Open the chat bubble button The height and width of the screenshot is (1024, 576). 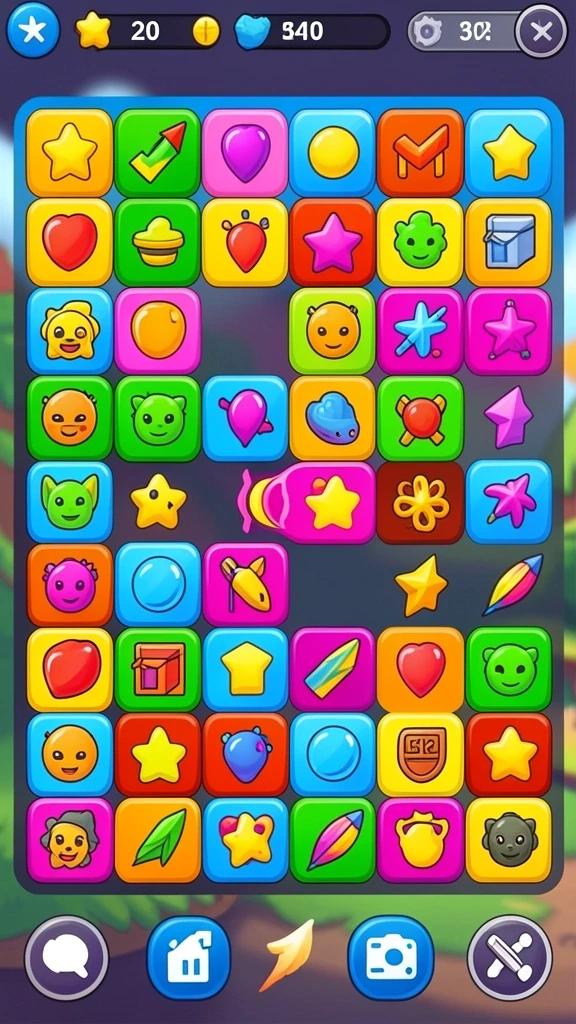(x=67, y=958)
